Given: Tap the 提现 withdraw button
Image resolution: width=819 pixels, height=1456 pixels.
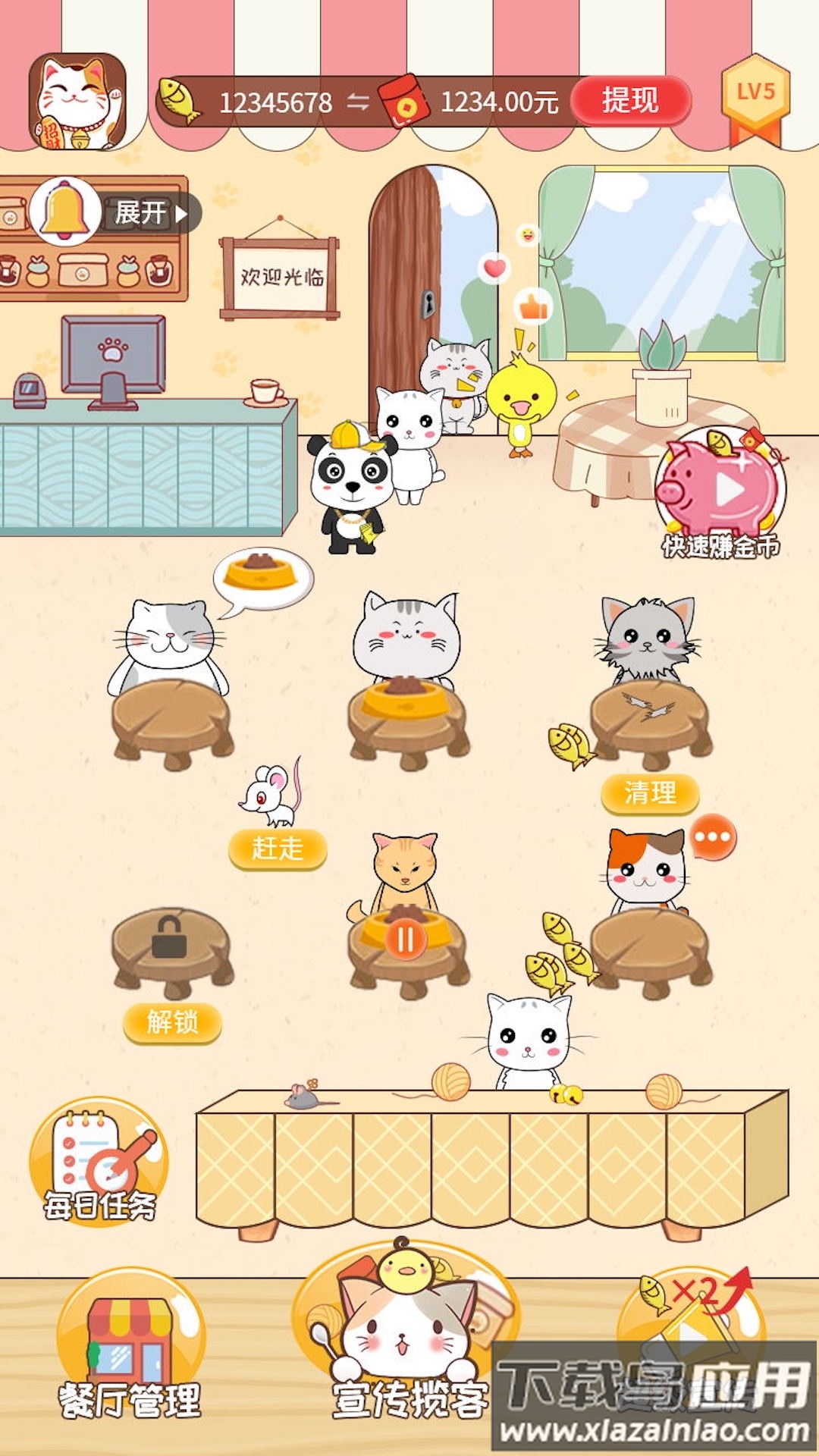Looking at the screenshot, I should 631,100.
